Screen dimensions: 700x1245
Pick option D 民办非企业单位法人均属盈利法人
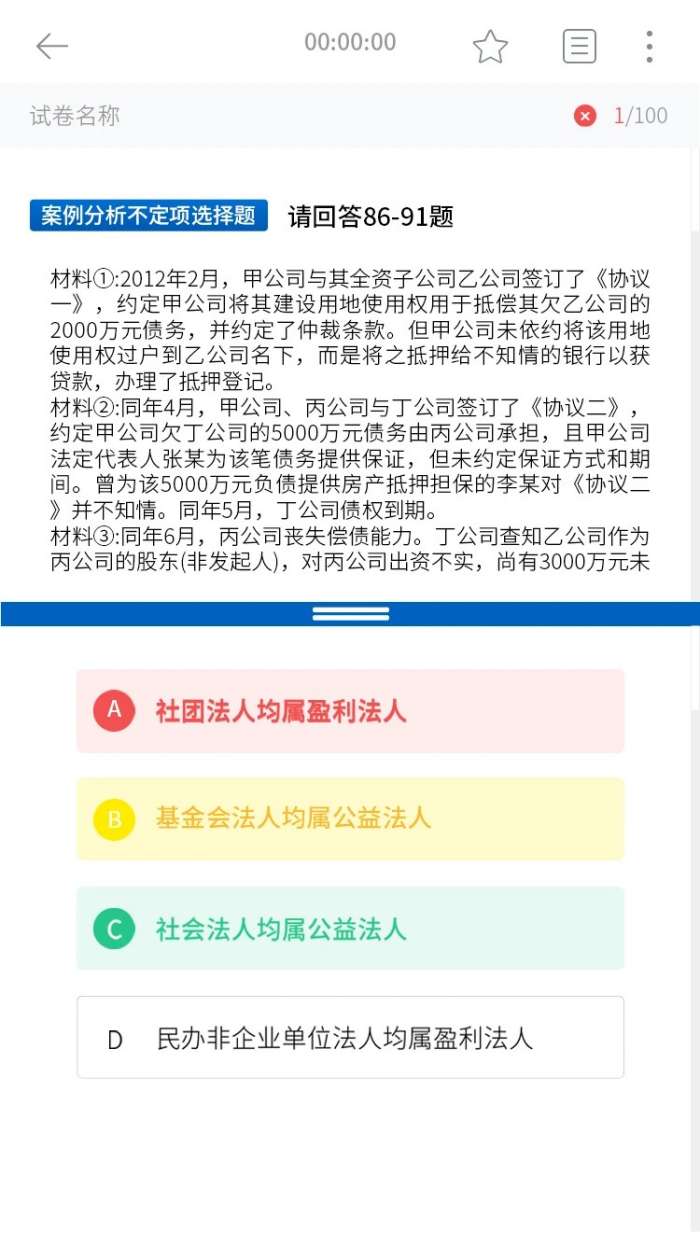point(350,1038)
